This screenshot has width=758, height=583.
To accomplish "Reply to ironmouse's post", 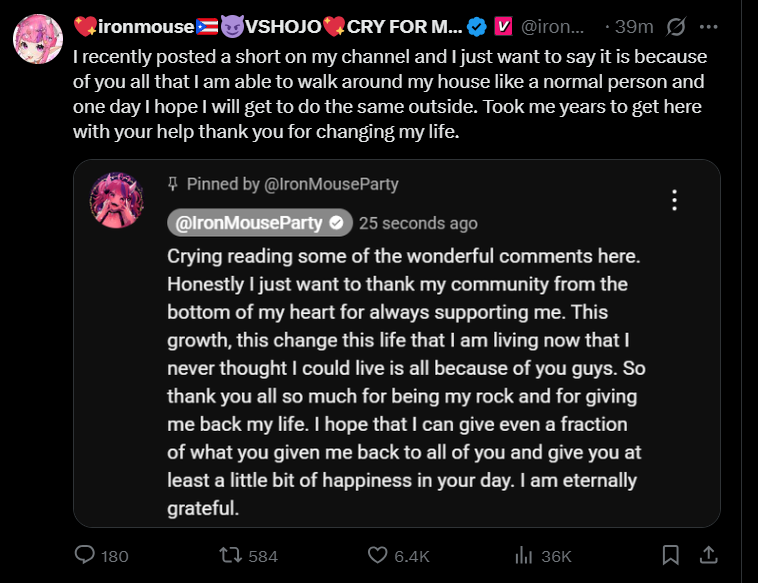I will [86, 555].
